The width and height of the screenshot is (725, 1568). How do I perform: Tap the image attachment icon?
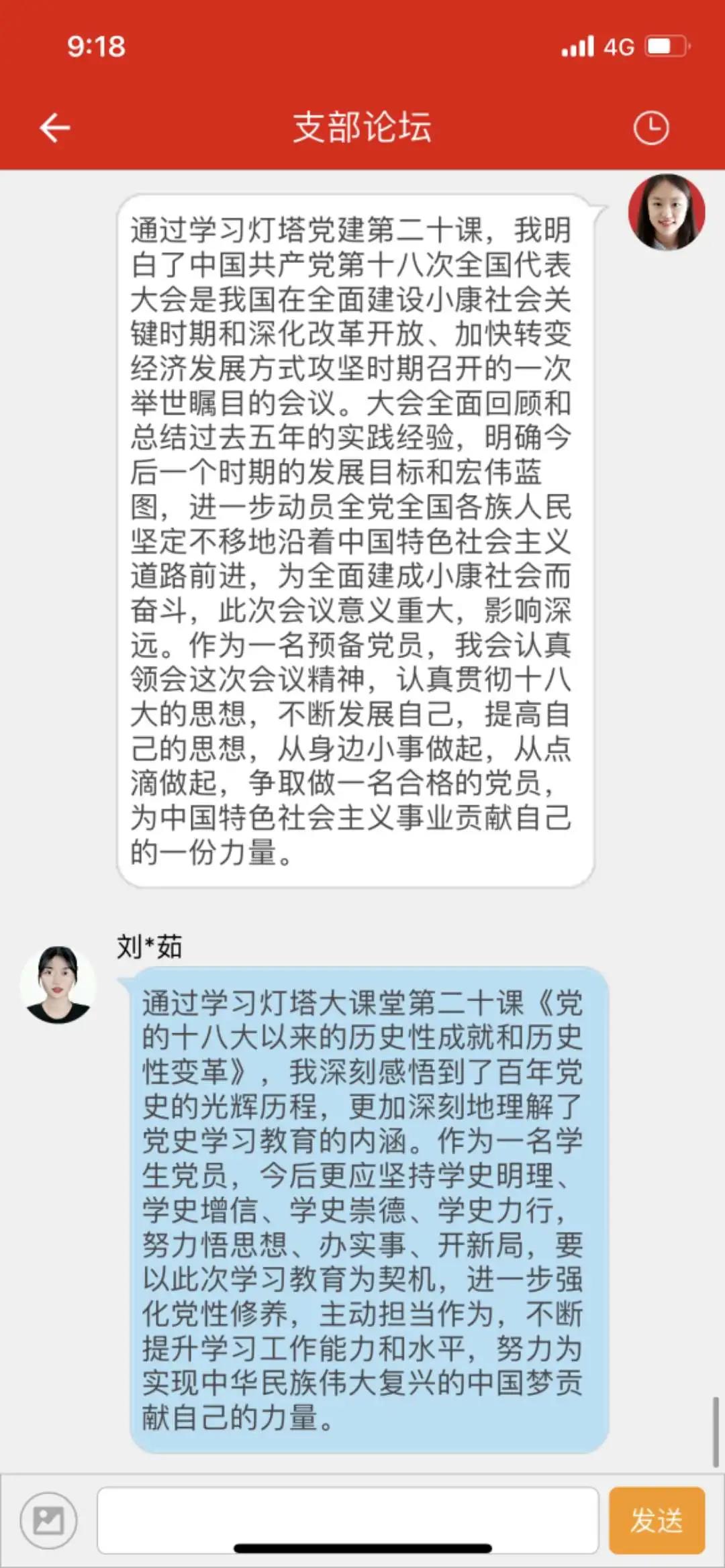48,1520
